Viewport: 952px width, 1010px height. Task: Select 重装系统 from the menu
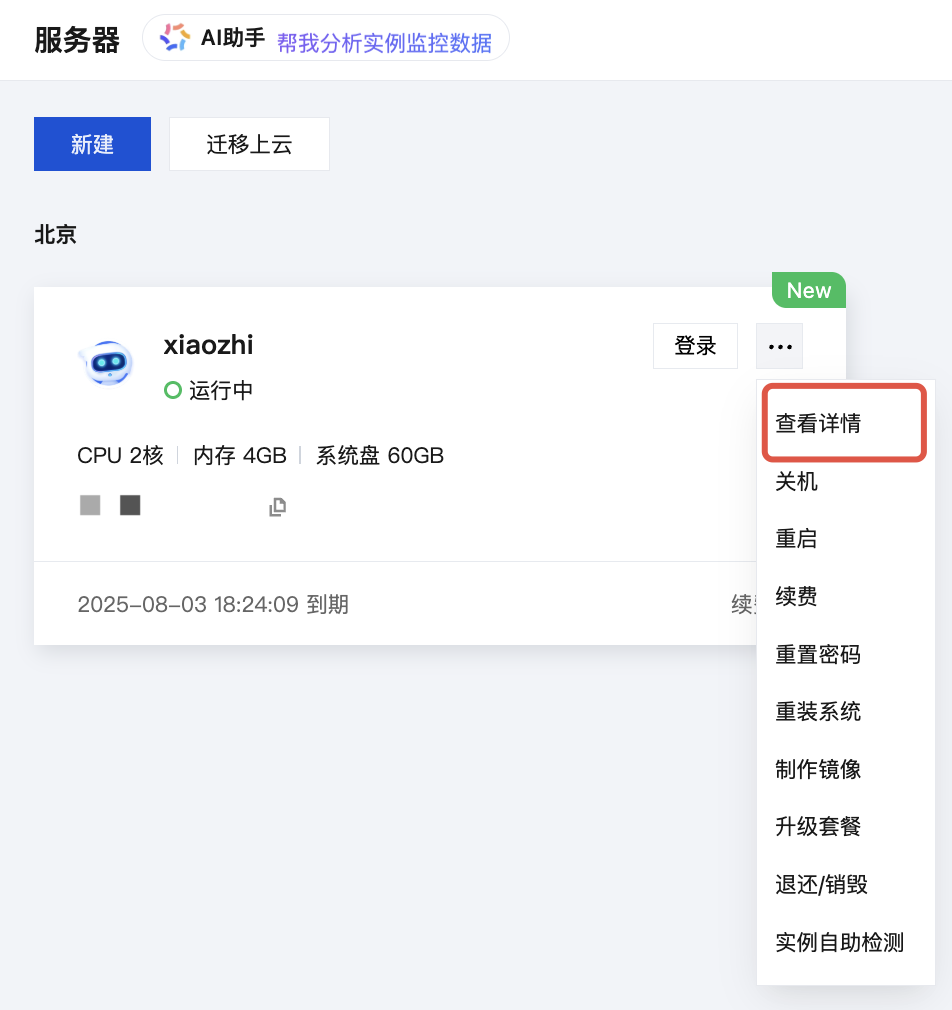(x=818, y=711)
